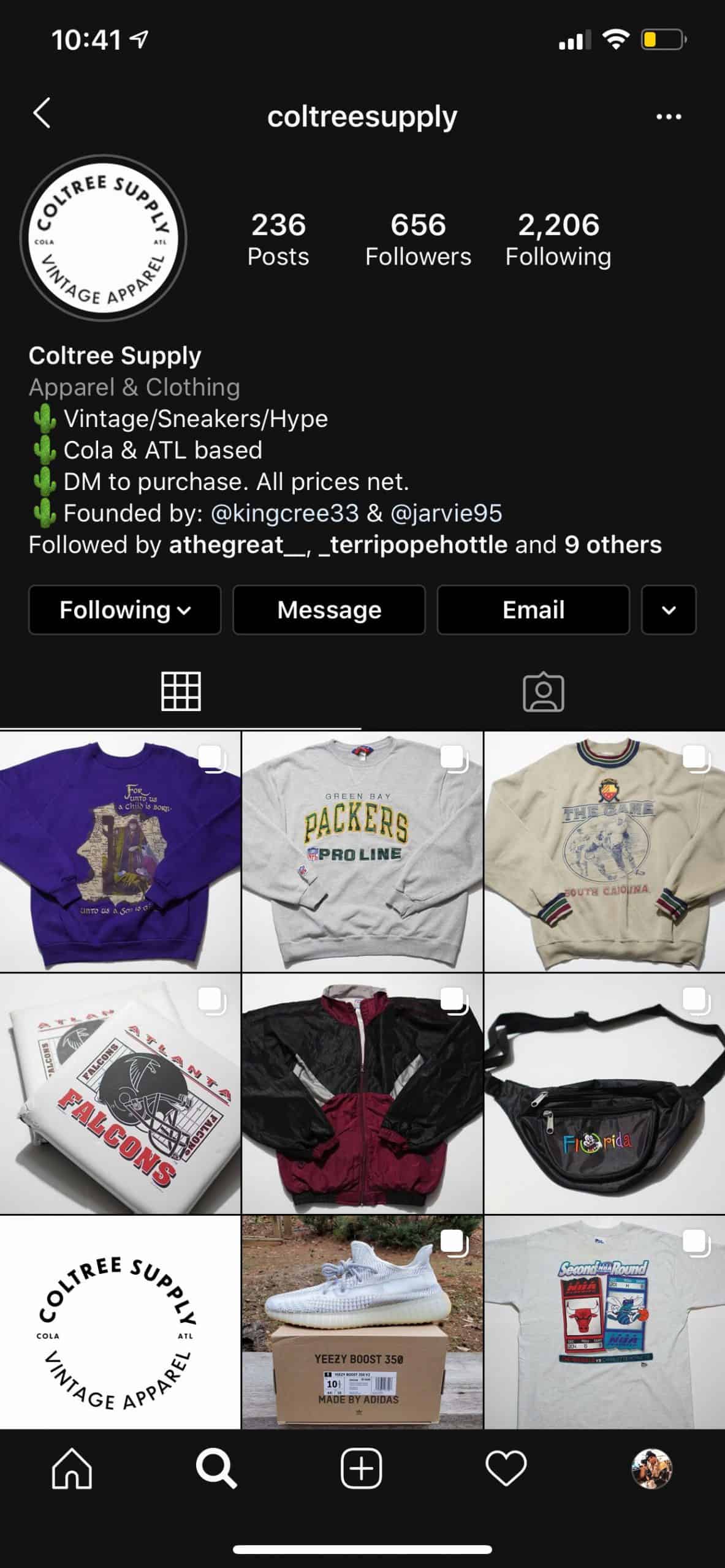Message Coltree Supply
Image resolution: width=725 pixels, height=1568 pixels.
pos(329,610)
